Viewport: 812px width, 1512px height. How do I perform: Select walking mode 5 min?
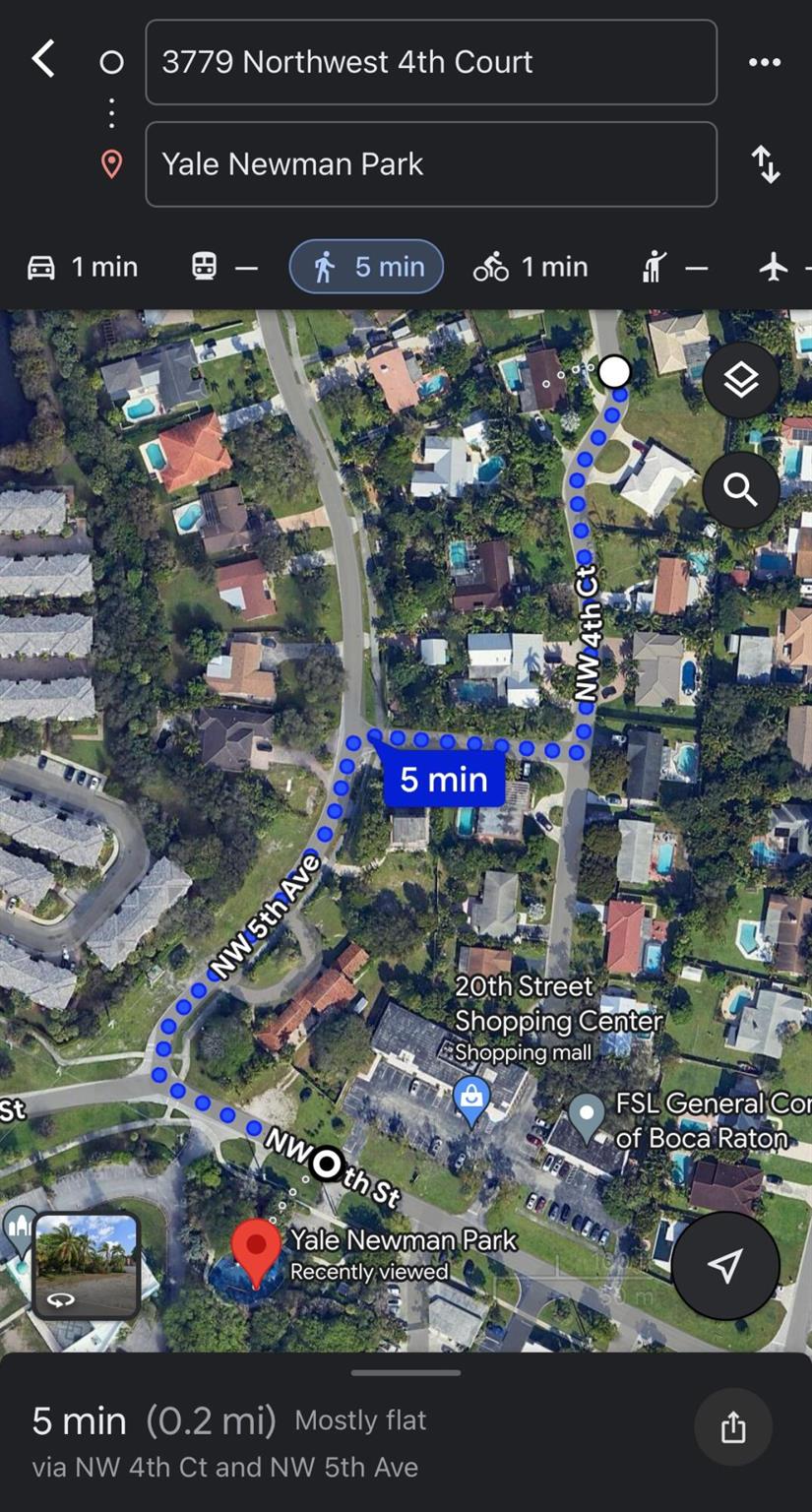coord(366,267)
